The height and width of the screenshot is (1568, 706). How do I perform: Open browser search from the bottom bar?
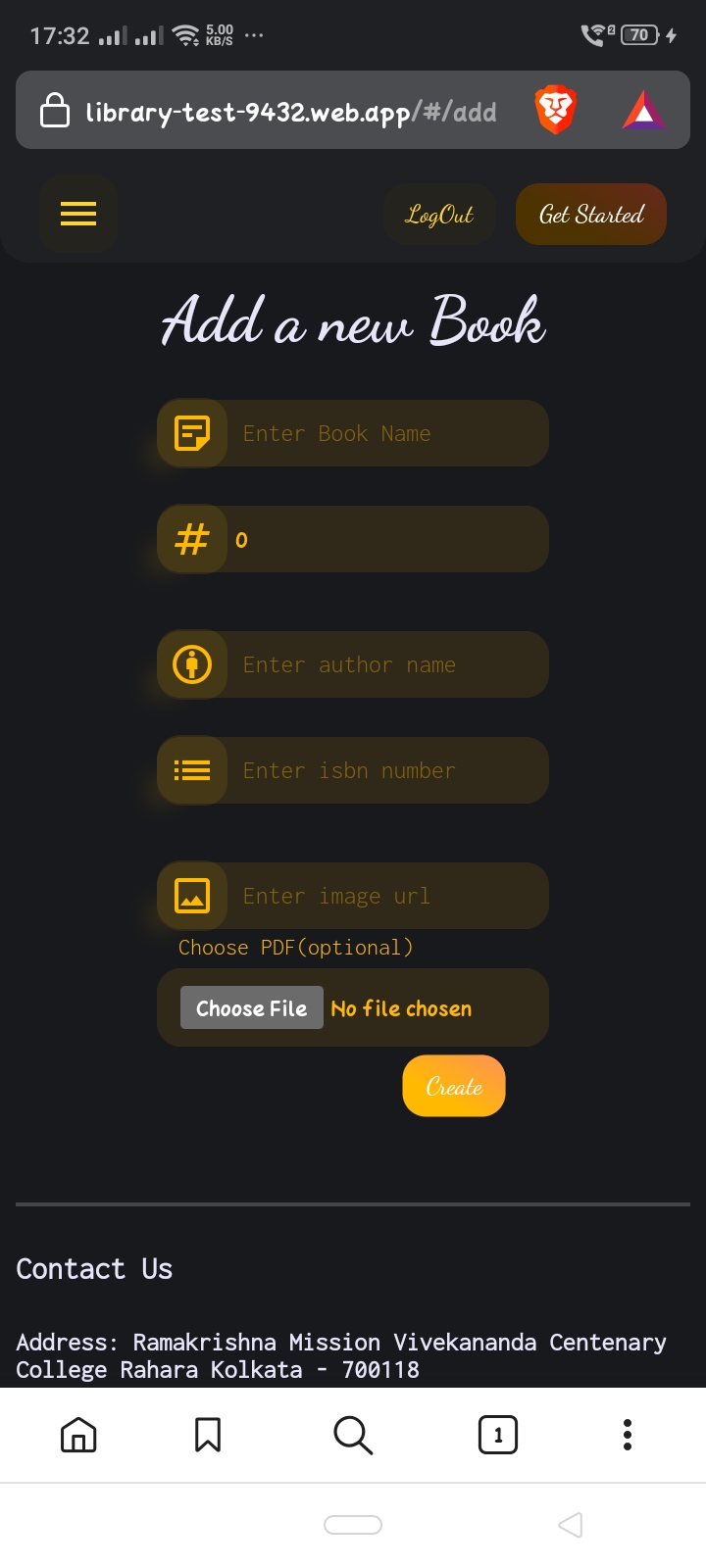(353, 1435)
